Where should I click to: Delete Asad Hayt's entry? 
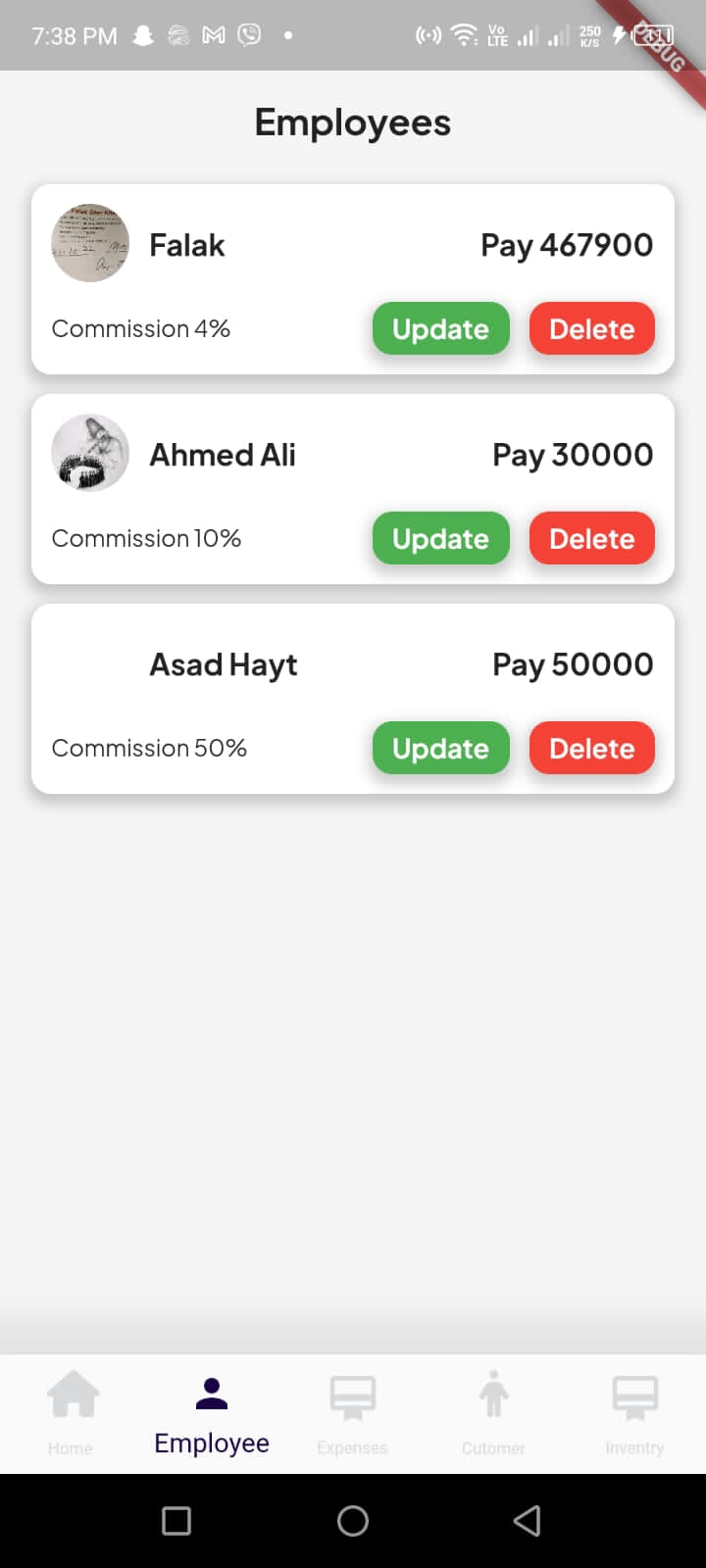[592, 748]
